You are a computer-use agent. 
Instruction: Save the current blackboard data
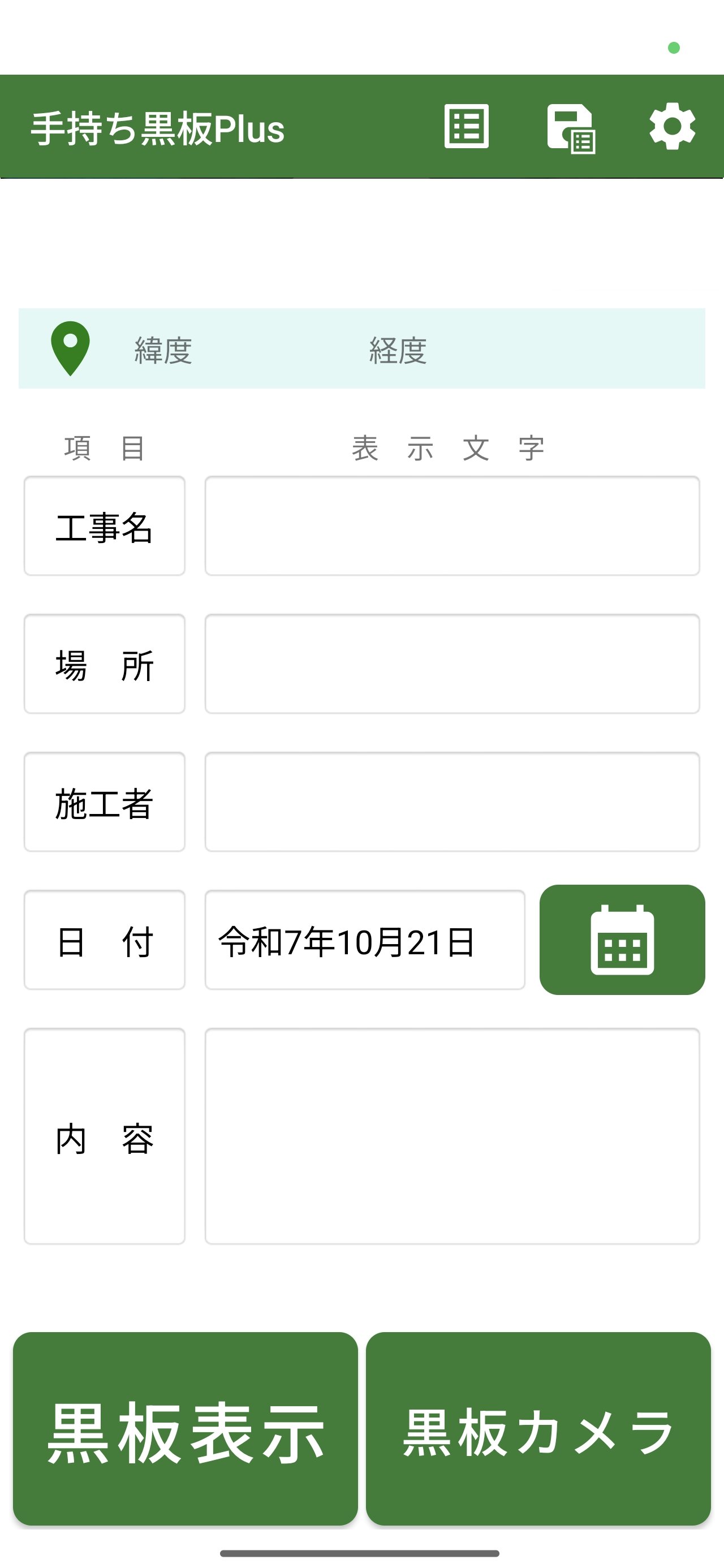tap(572, 128)
